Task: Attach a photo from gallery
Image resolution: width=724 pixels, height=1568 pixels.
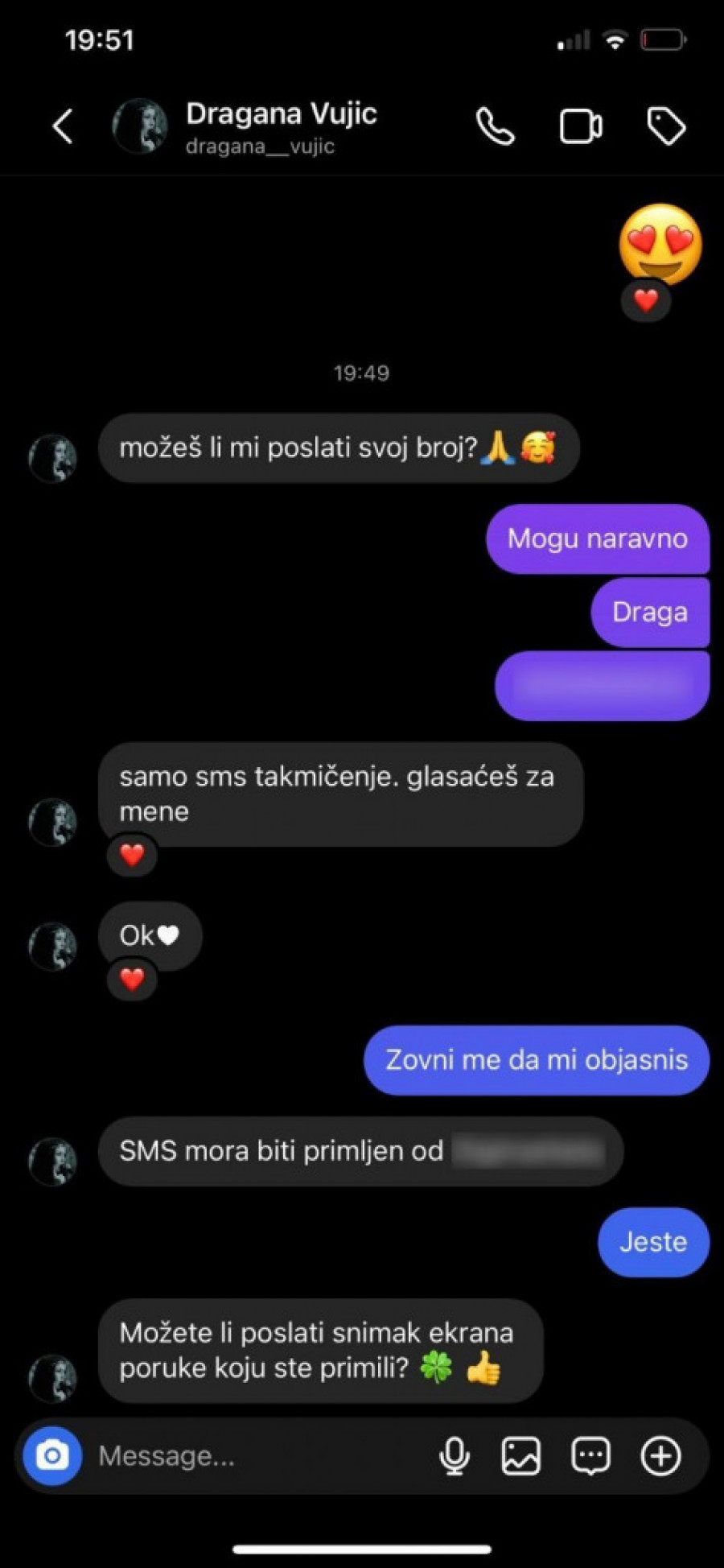Action: pyautogui.click(x=521, y=1455)
